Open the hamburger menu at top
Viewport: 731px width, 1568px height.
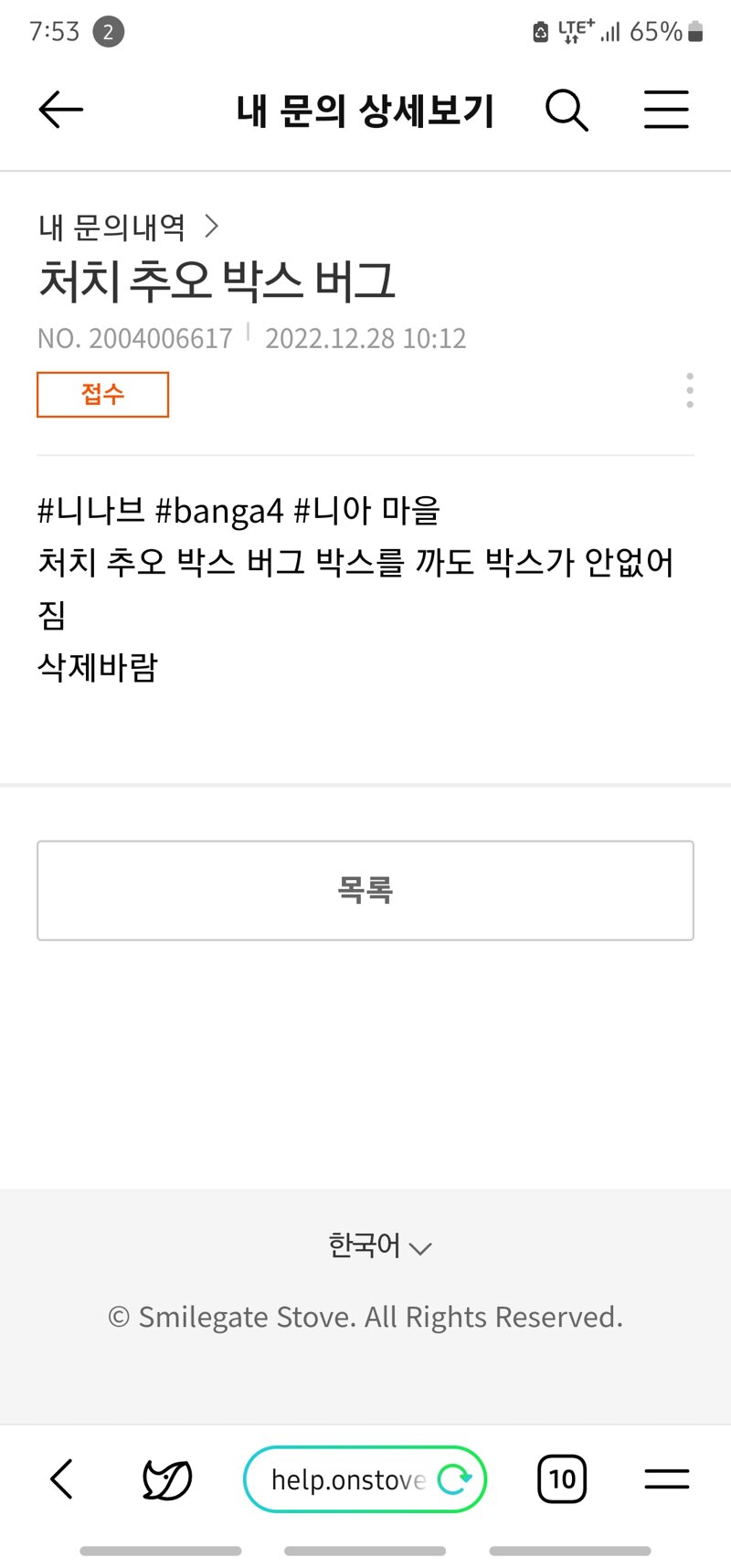666,111
